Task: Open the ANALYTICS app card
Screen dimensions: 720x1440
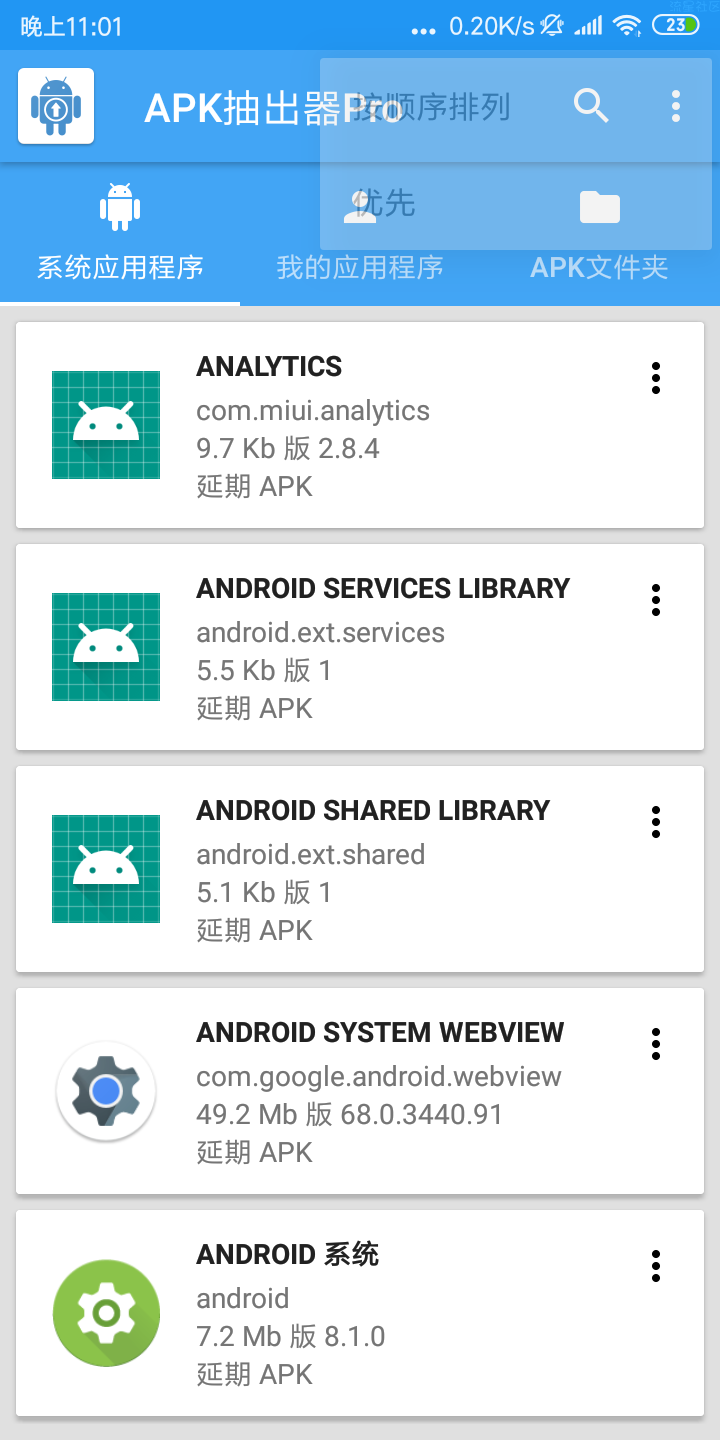Action: 360,425
